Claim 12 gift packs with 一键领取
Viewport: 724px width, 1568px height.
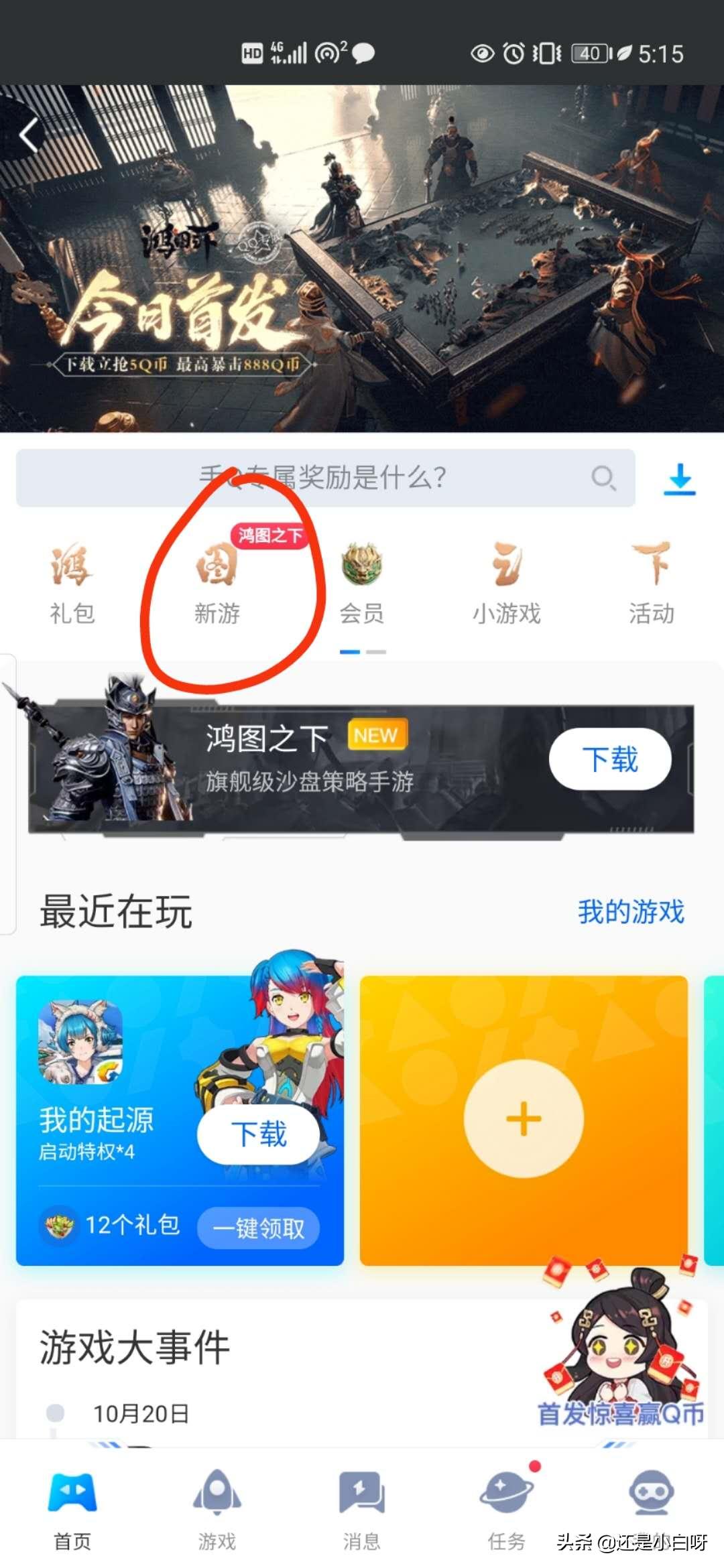[x=258, y=1228]
